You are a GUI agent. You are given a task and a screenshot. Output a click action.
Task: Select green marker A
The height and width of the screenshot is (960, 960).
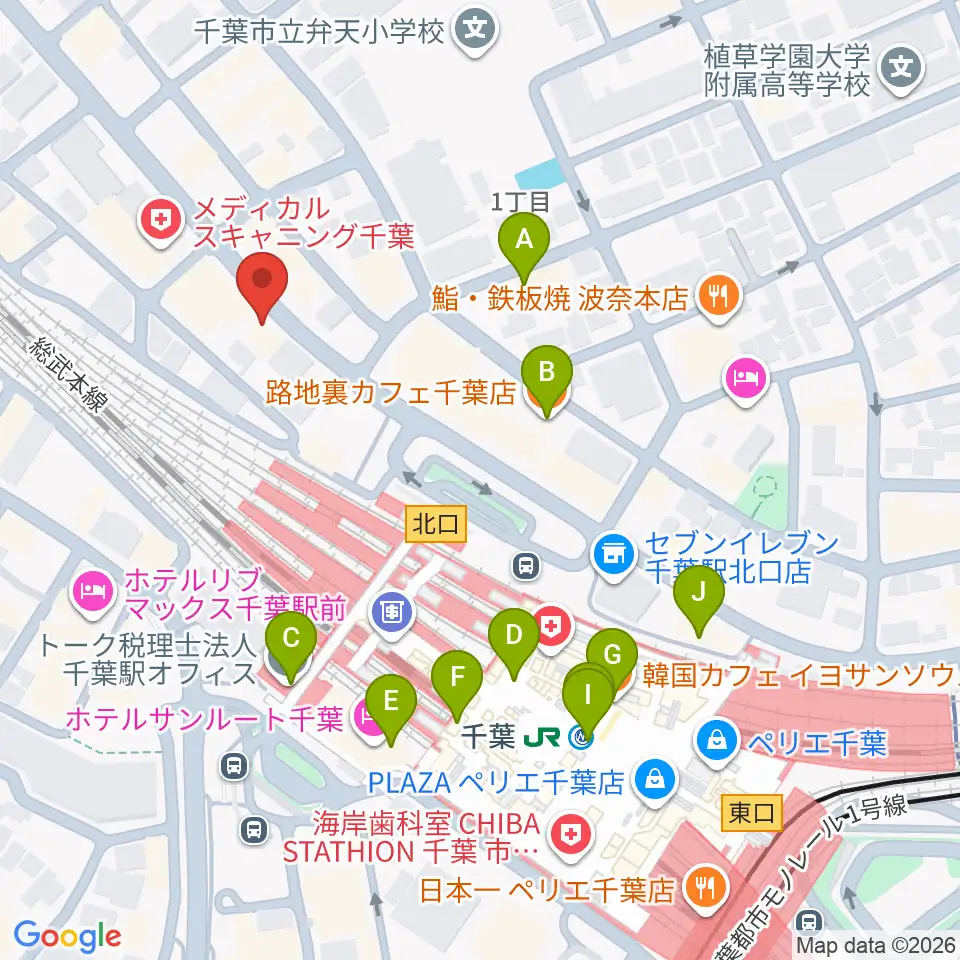tap(524, 247)
